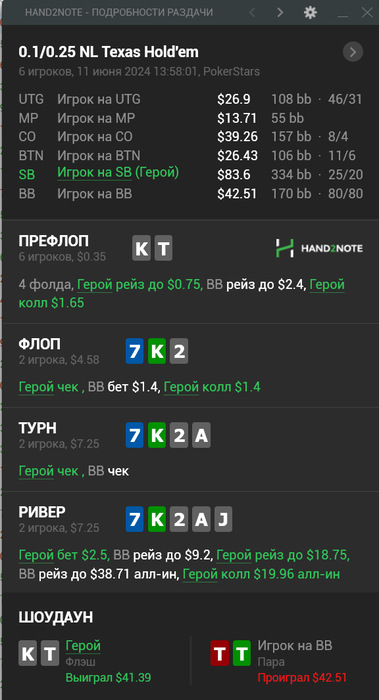
Task: Open the settings gear
Action: point(310,12)
